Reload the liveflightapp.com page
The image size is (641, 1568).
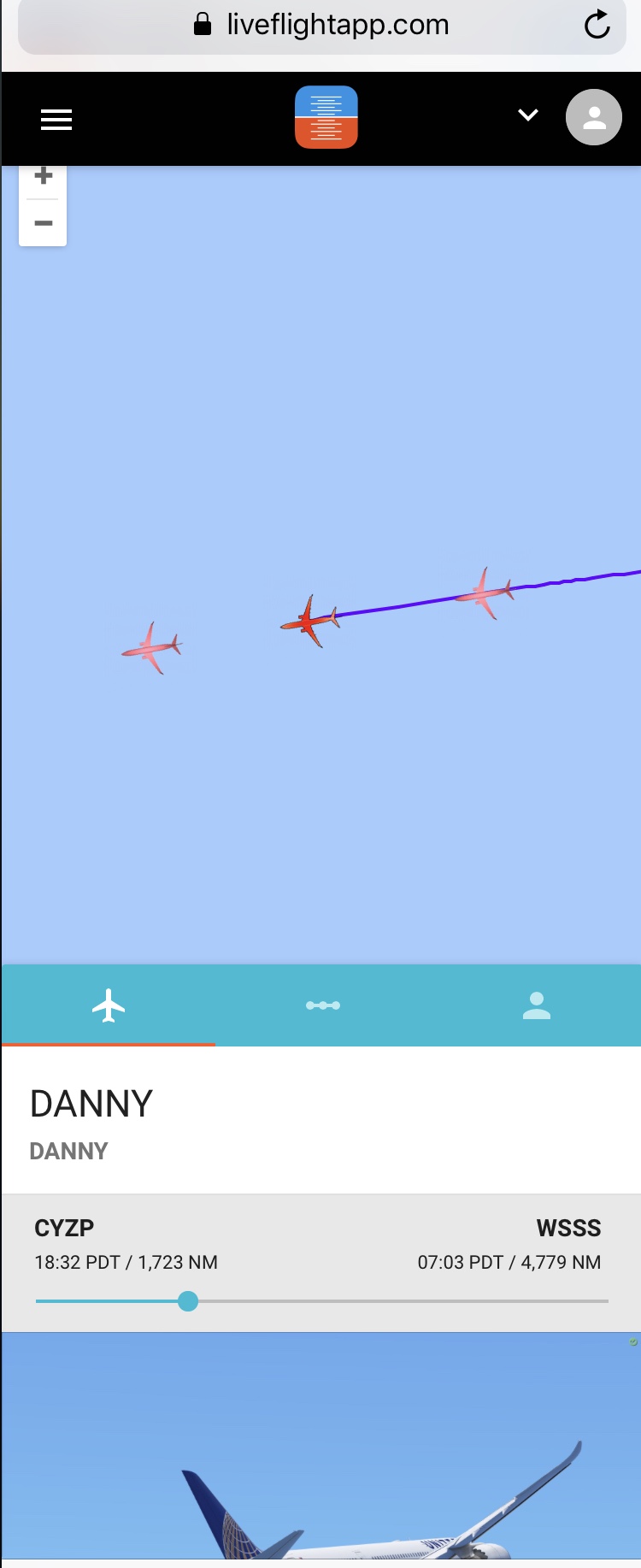coord(597,25)
